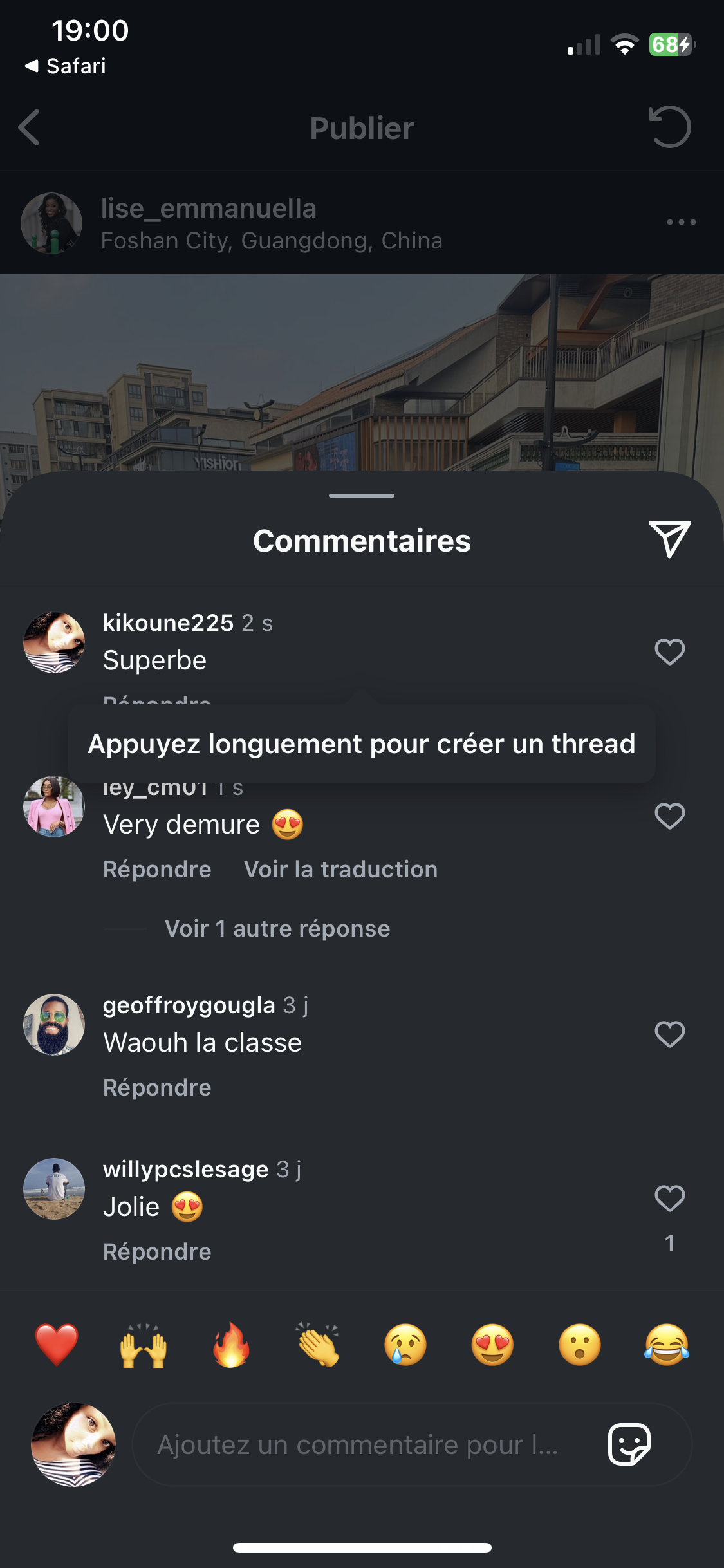
Task: Insert the red heart emoji reaction
Action: pos(57,1345)
